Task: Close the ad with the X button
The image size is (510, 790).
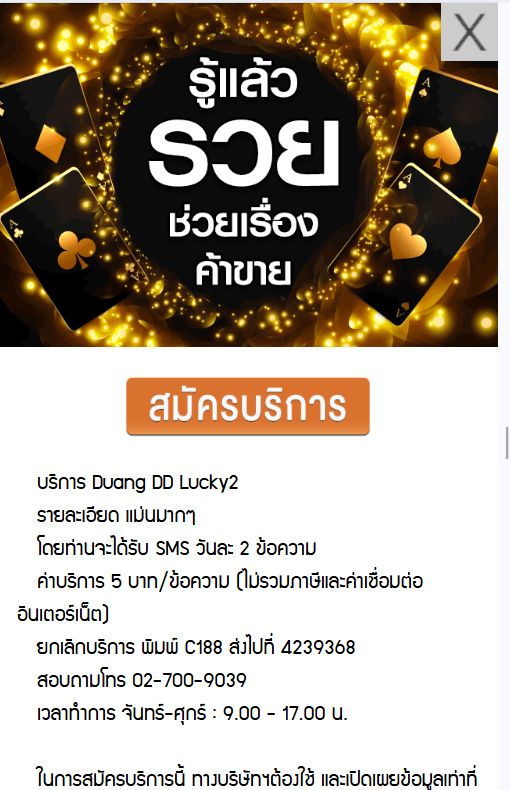Action: pyautogui.click(x=469, y=32)
